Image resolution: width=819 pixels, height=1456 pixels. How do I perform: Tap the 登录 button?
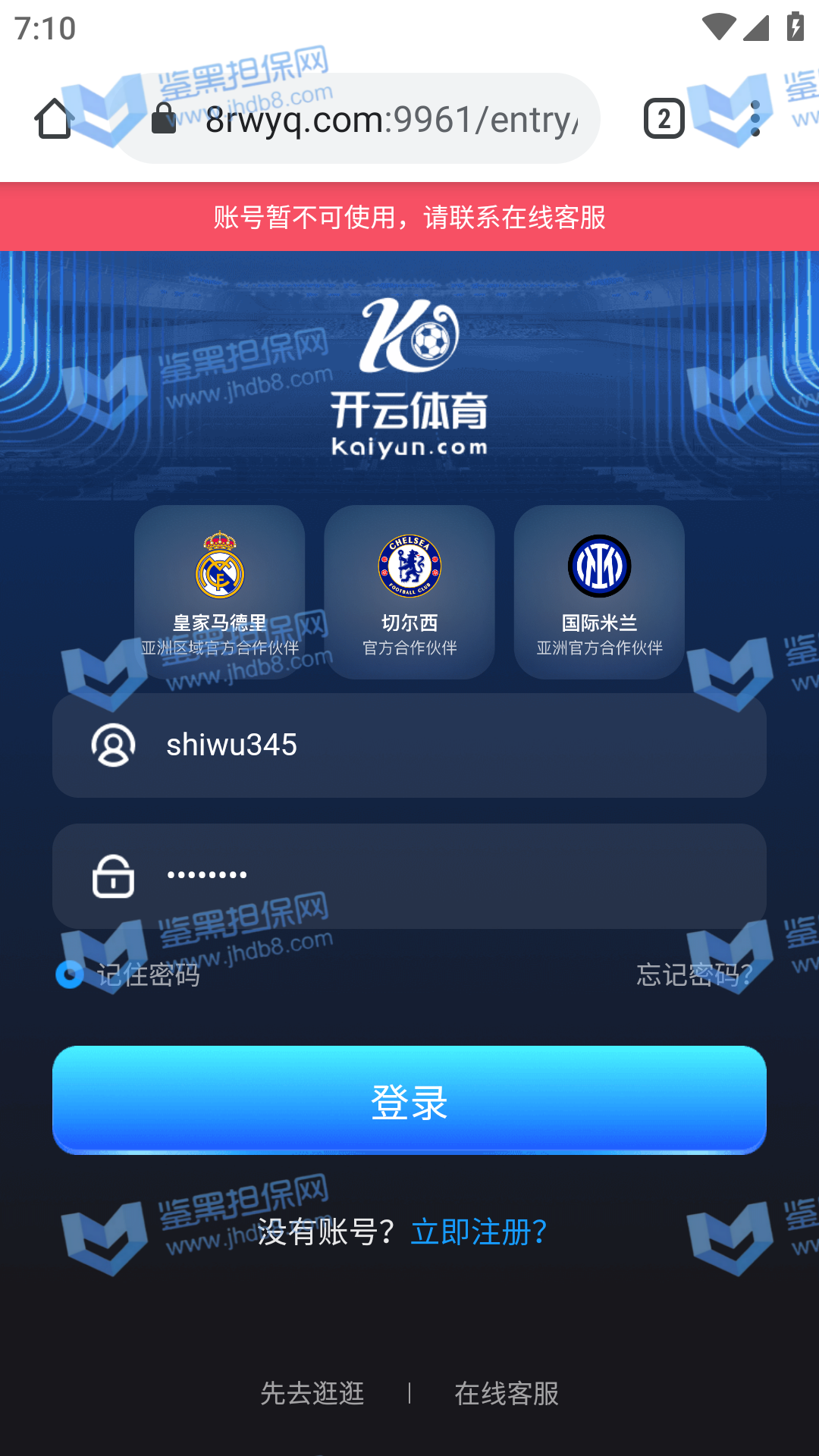point(409,1100)
